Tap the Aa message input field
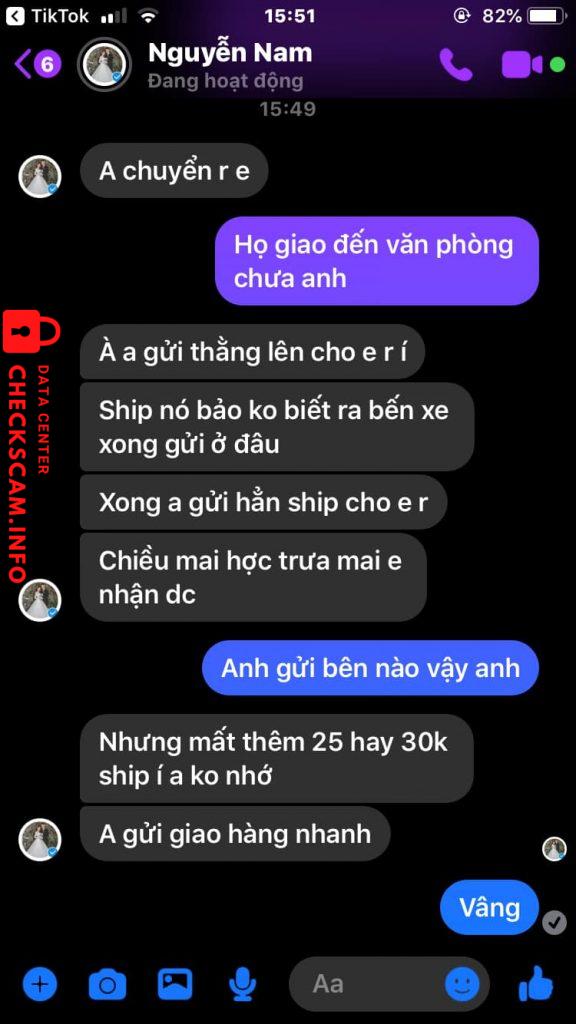 pyautogui.click(x=366, y=984)
